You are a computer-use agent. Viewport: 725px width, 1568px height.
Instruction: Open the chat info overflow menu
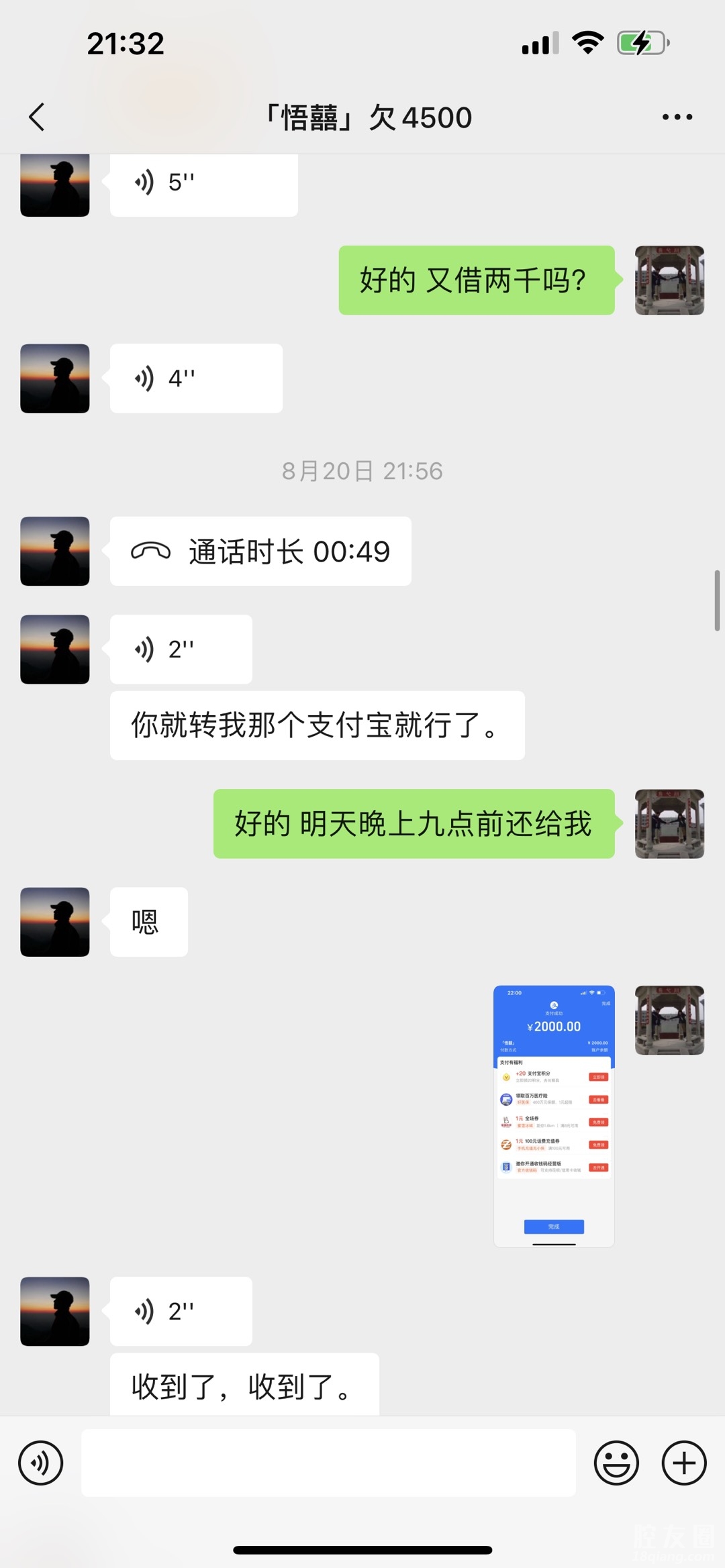677,117
